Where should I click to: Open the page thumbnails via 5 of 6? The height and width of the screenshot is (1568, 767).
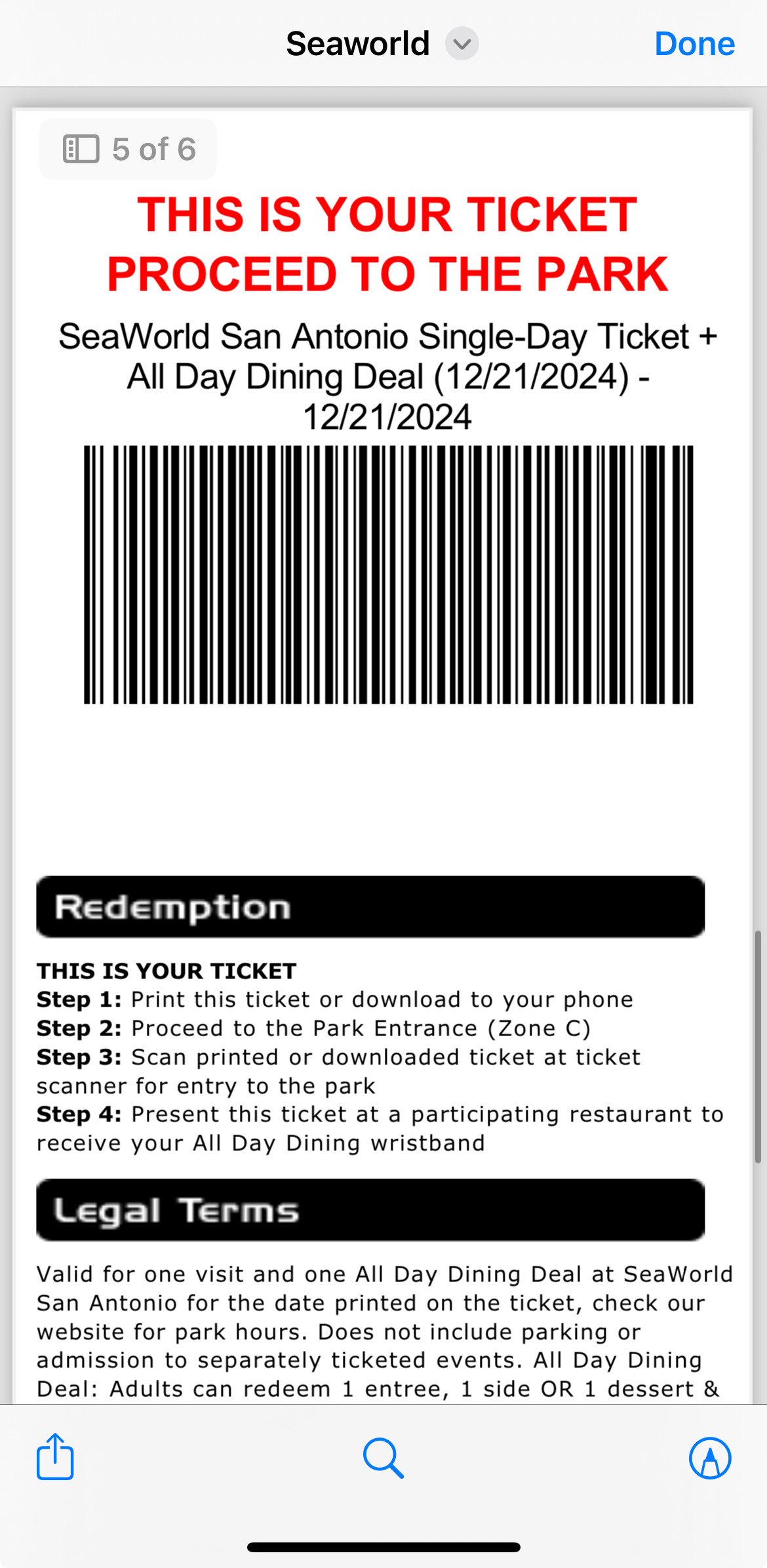coord(128,149)
